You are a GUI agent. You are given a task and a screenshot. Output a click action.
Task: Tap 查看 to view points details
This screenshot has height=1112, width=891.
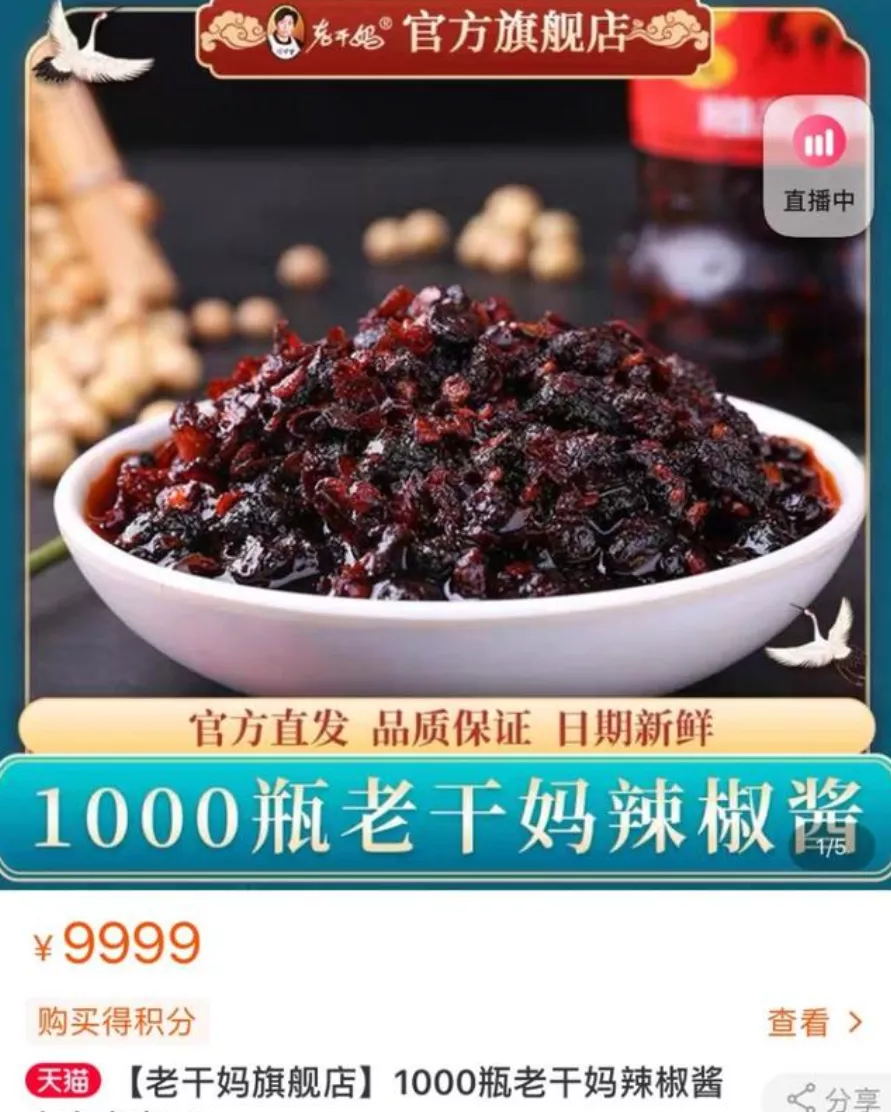pyautogui.click(x=814, y=1022)
